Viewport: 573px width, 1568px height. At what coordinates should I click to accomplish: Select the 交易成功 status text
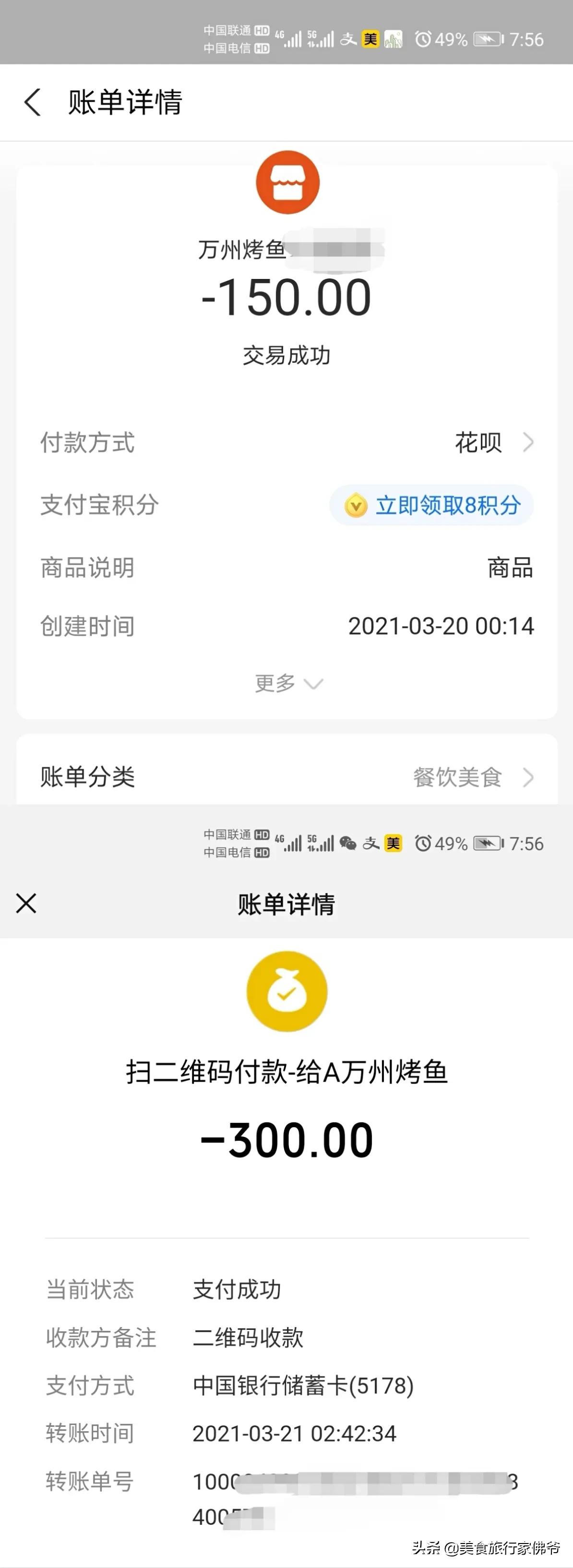pyautogui.click(x=286, y=355)
